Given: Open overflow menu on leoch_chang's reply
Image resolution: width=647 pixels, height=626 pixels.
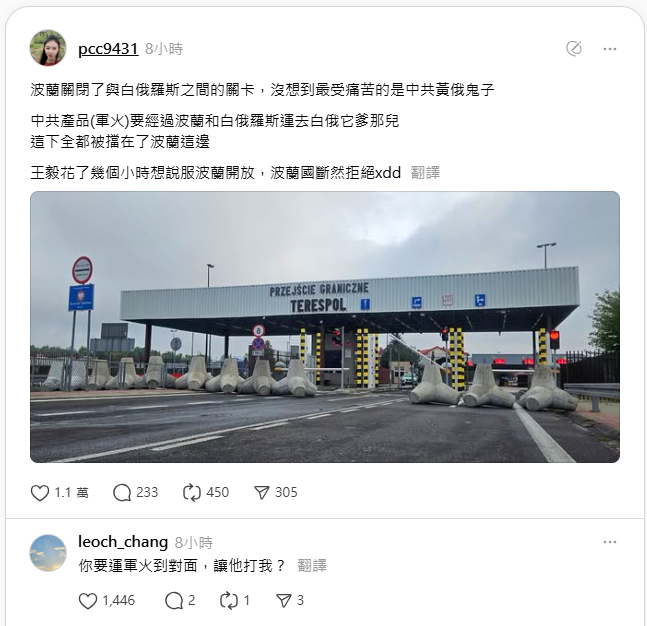Looking at the screenshot, I should tap(610, 542).
